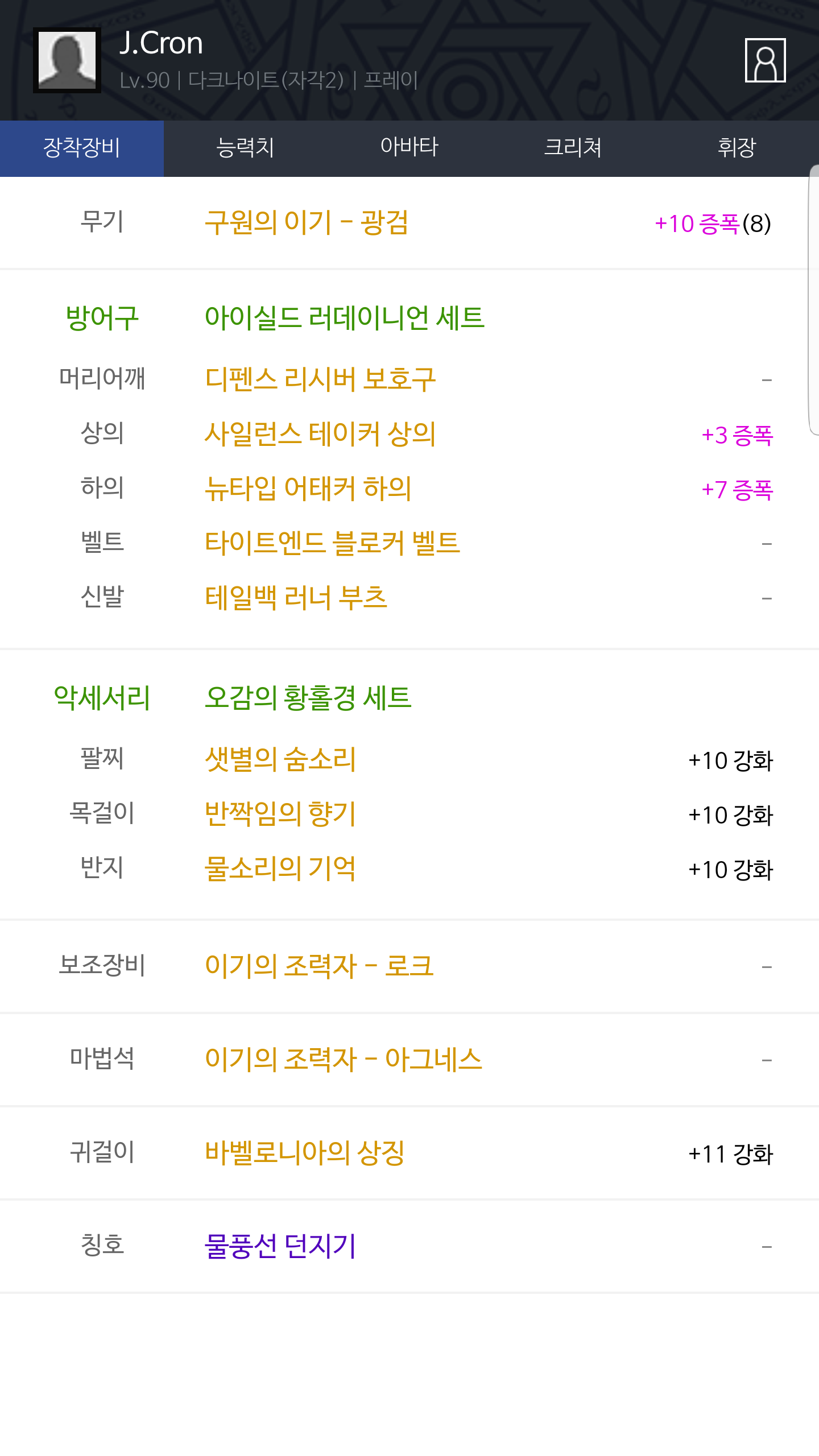This screenshot has height=1456, width=819.
Task: Switch to the 휘장 tab
Action: pos(737,148)
